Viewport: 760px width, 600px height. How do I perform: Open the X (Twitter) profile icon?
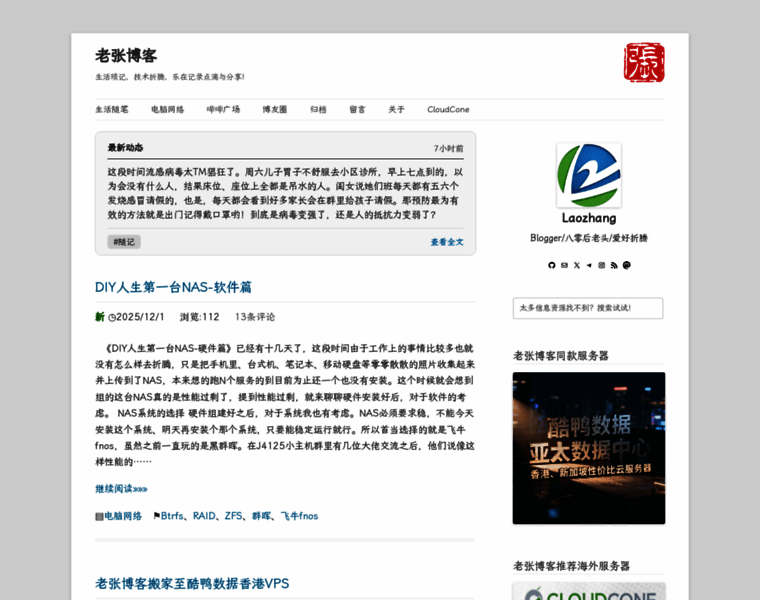coord(577,265)
